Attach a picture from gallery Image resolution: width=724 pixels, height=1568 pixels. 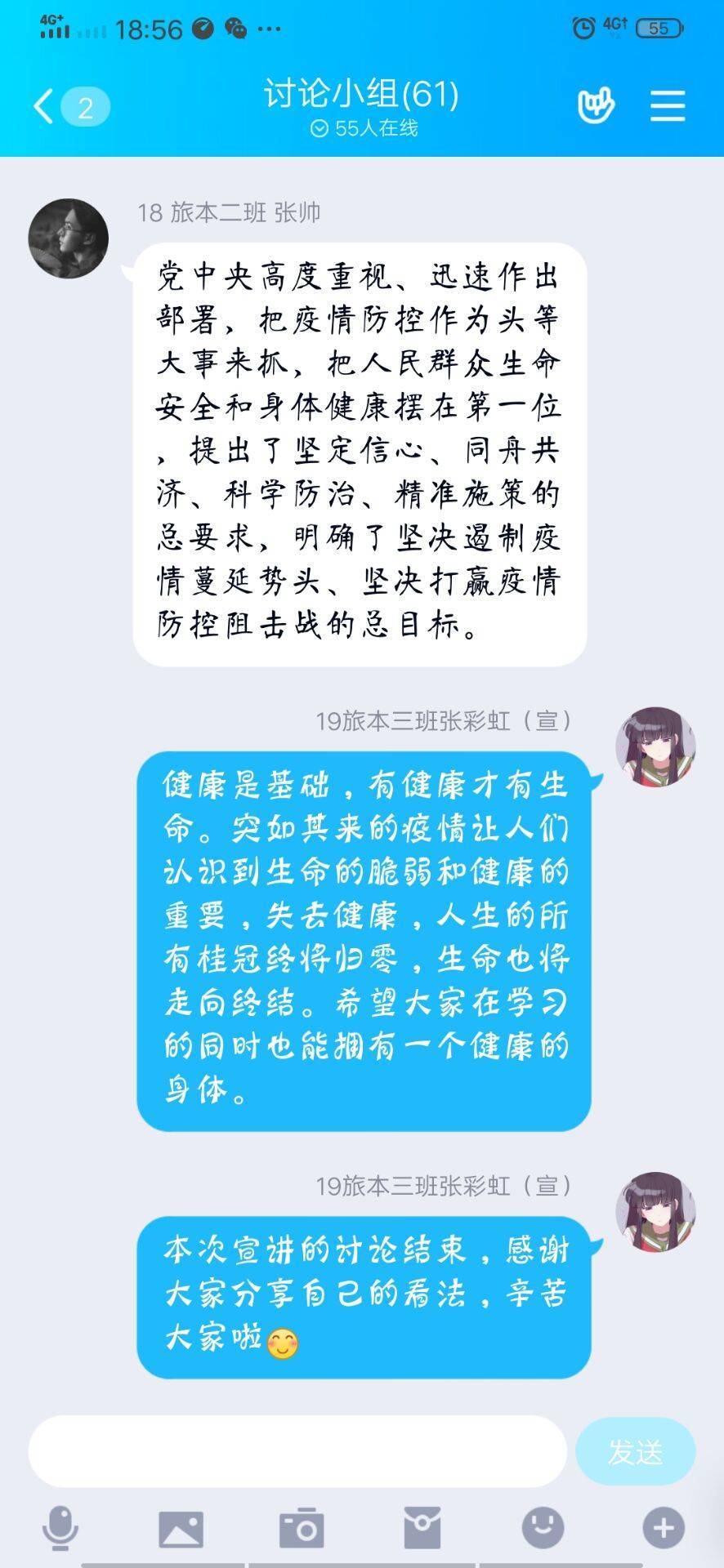tap(181, 1528)
